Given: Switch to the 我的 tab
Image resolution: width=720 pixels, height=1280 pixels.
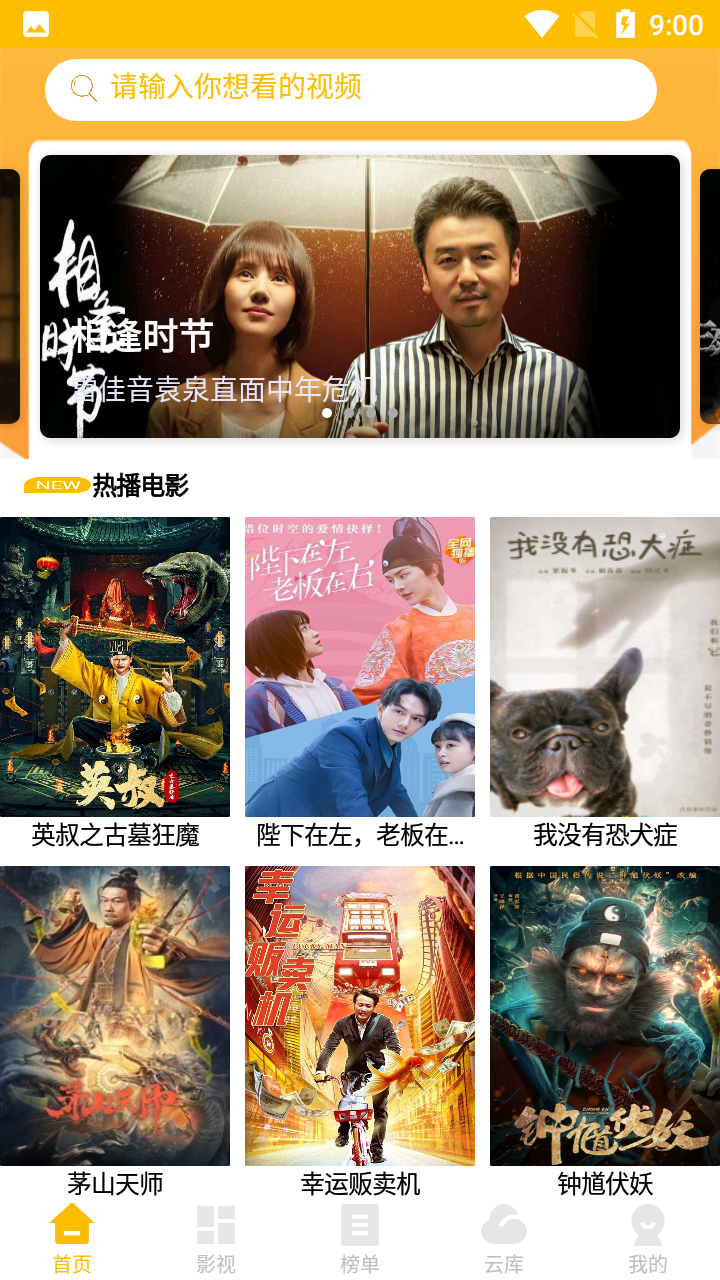Looking at the screenshot, I should click(x=648, y=1238).
